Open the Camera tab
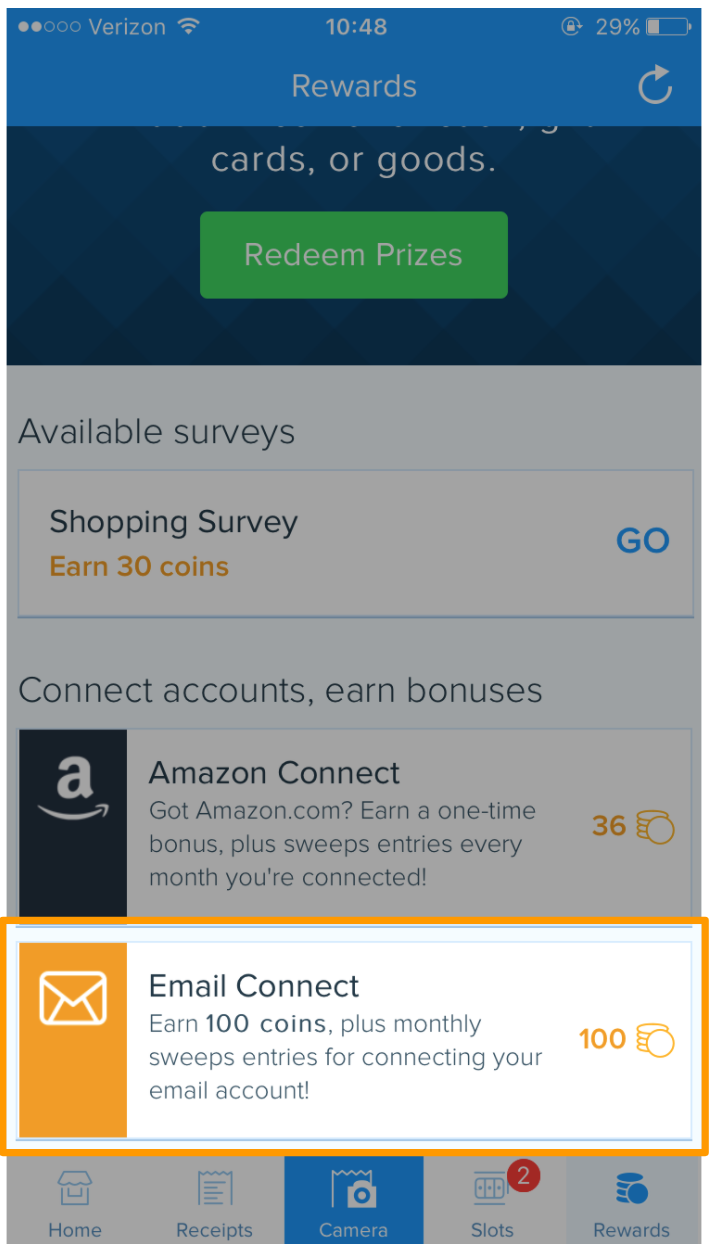Screen dimensions: 712x1252 [x=353, y=1203]
